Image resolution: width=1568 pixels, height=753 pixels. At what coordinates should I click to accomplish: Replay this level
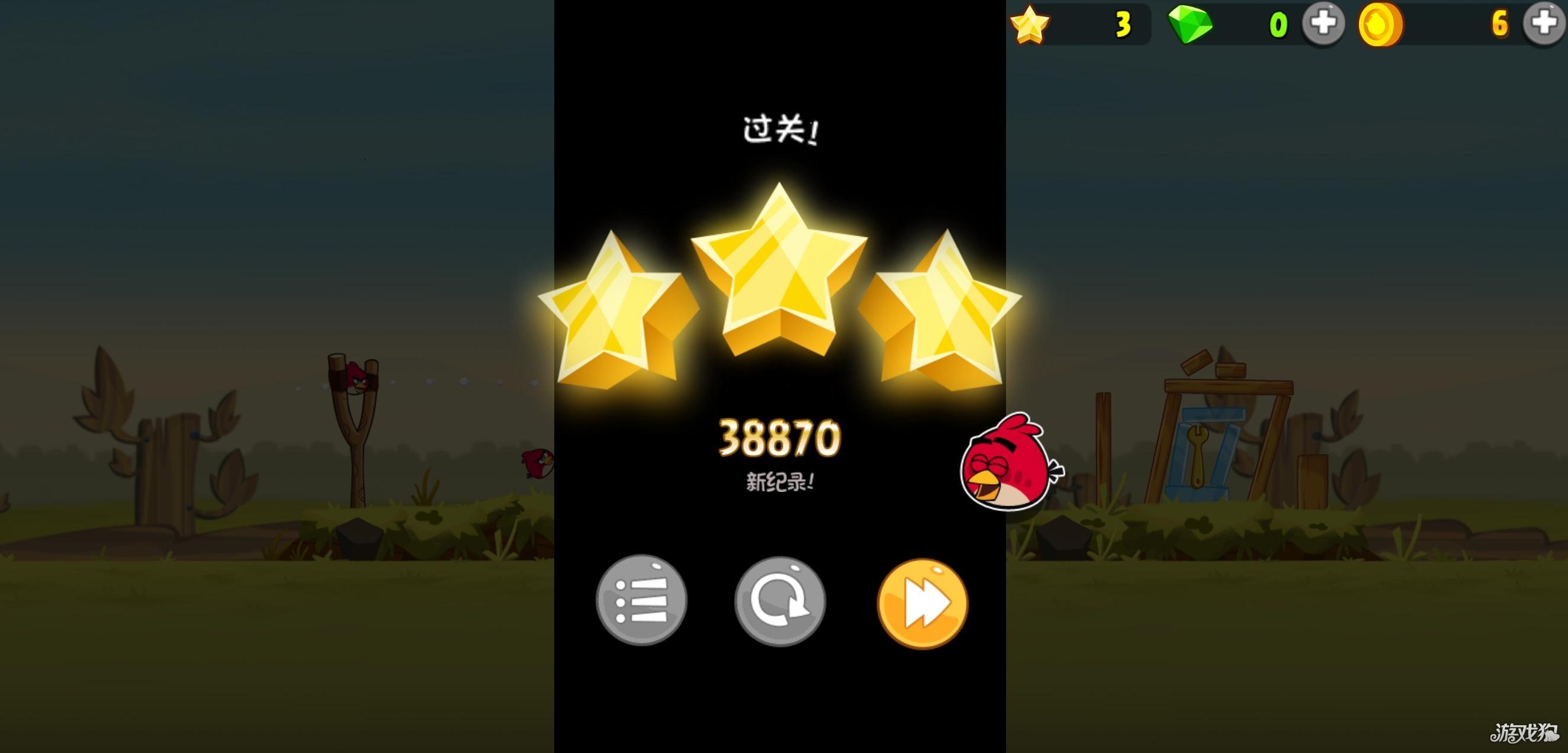pos(780,601)
